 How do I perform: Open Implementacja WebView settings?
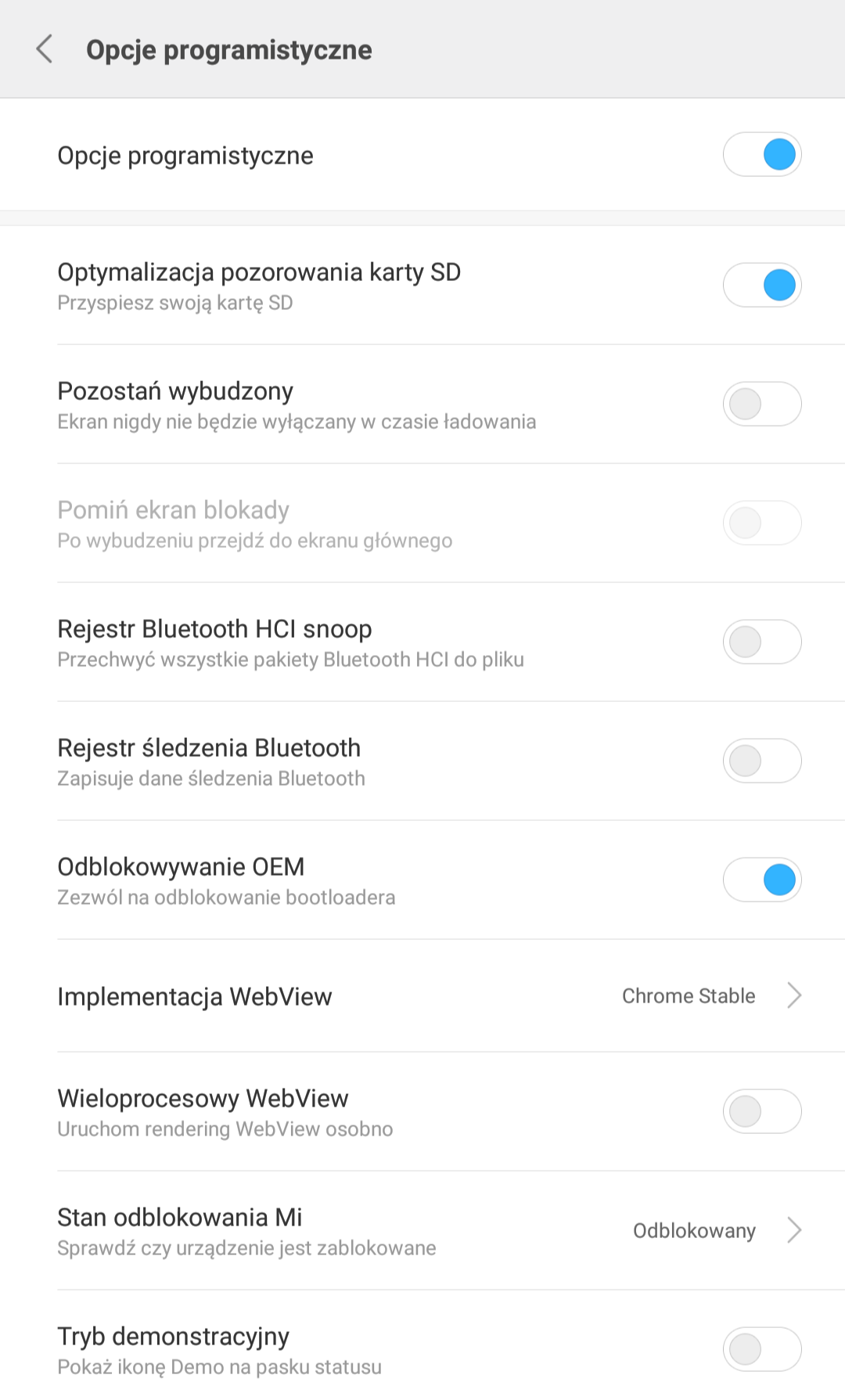[x=429, y=996]
